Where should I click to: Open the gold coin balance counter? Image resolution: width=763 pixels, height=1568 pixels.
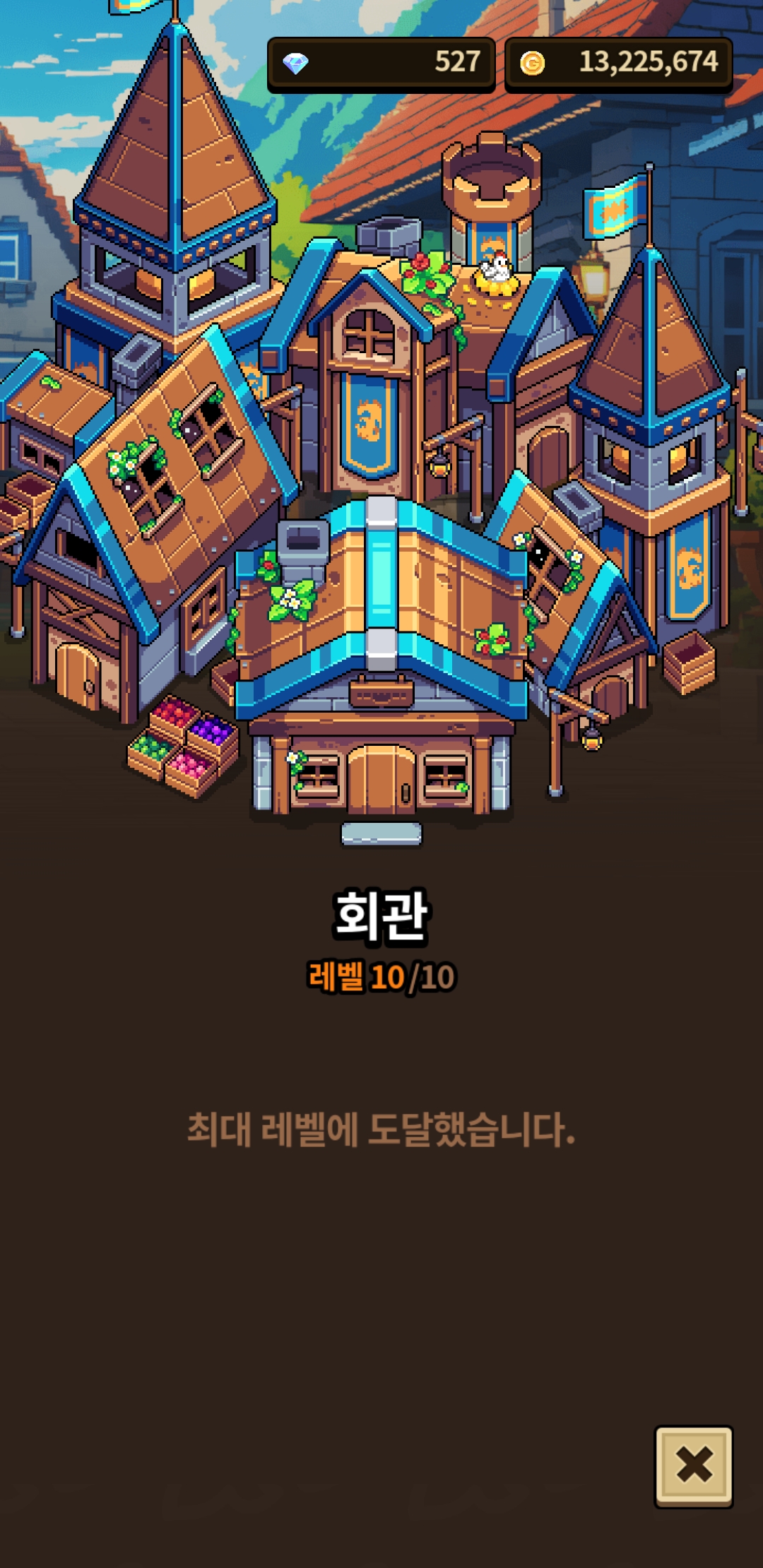tap(618, 64)
